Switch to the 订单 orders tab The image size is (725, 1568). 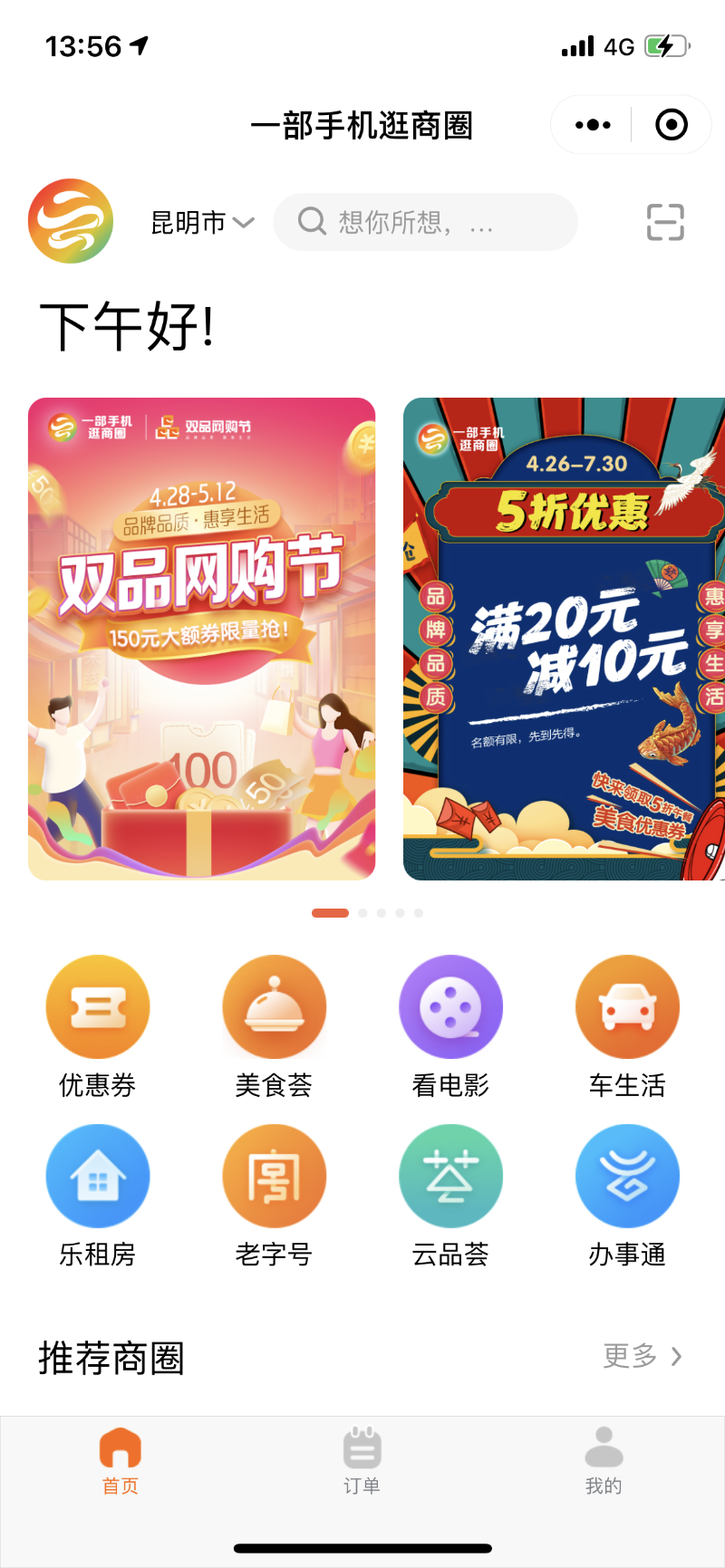pos(362,1460)
